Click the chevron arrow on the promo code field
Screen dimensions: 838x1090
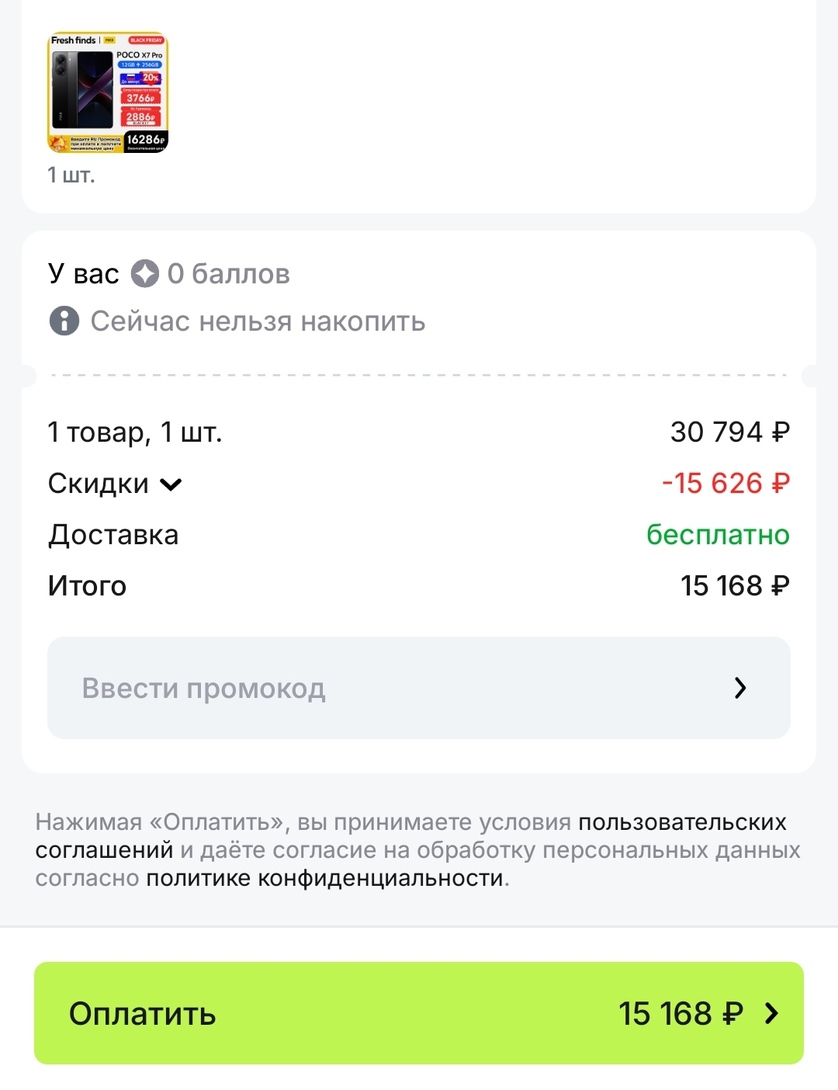[x=740, y=688]
